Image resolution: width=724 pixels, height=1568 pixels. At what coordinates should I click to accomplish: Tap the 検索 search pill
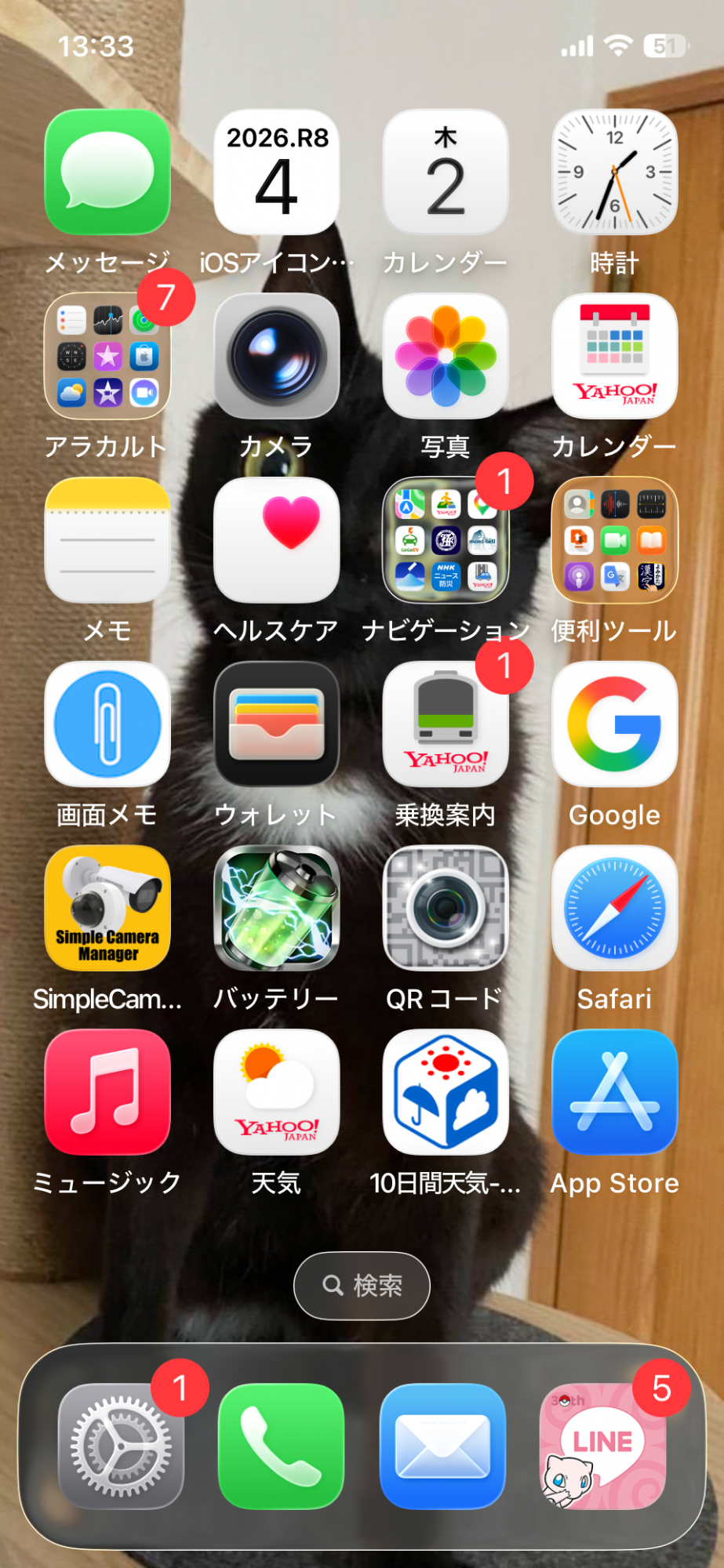pos(362,1286)
